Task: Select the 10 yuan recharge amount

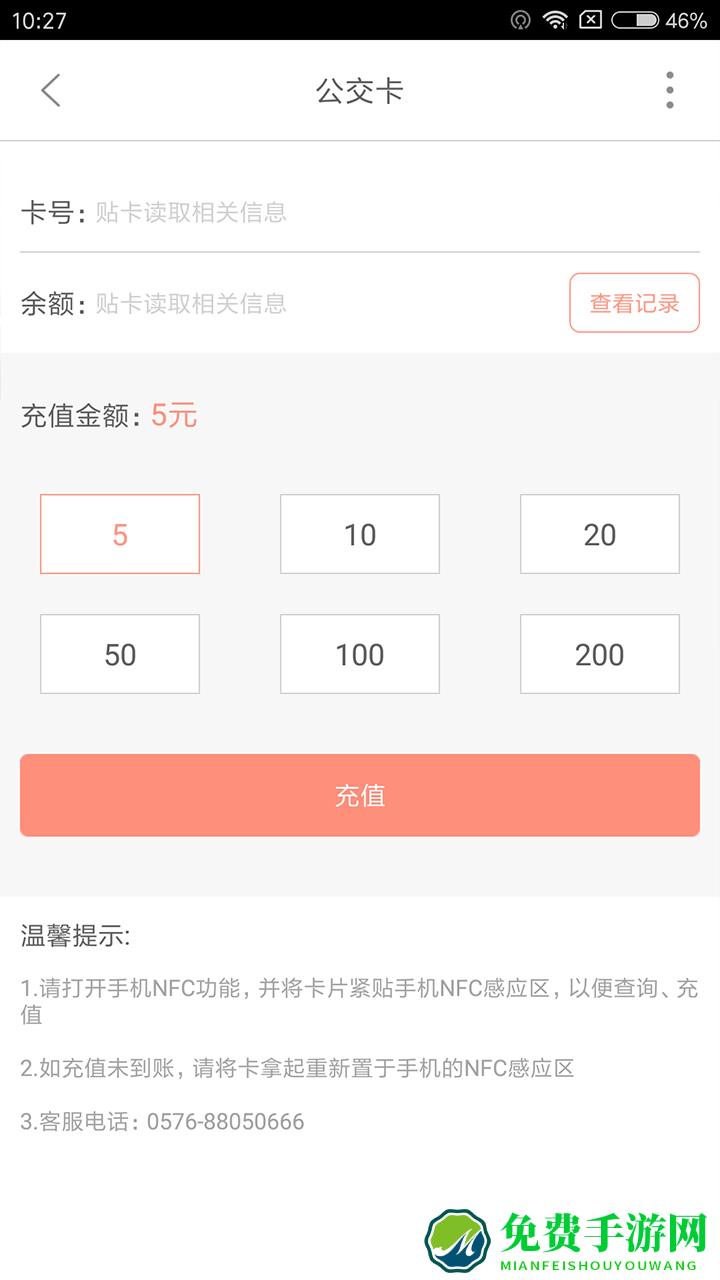Action: click(360, 534)
